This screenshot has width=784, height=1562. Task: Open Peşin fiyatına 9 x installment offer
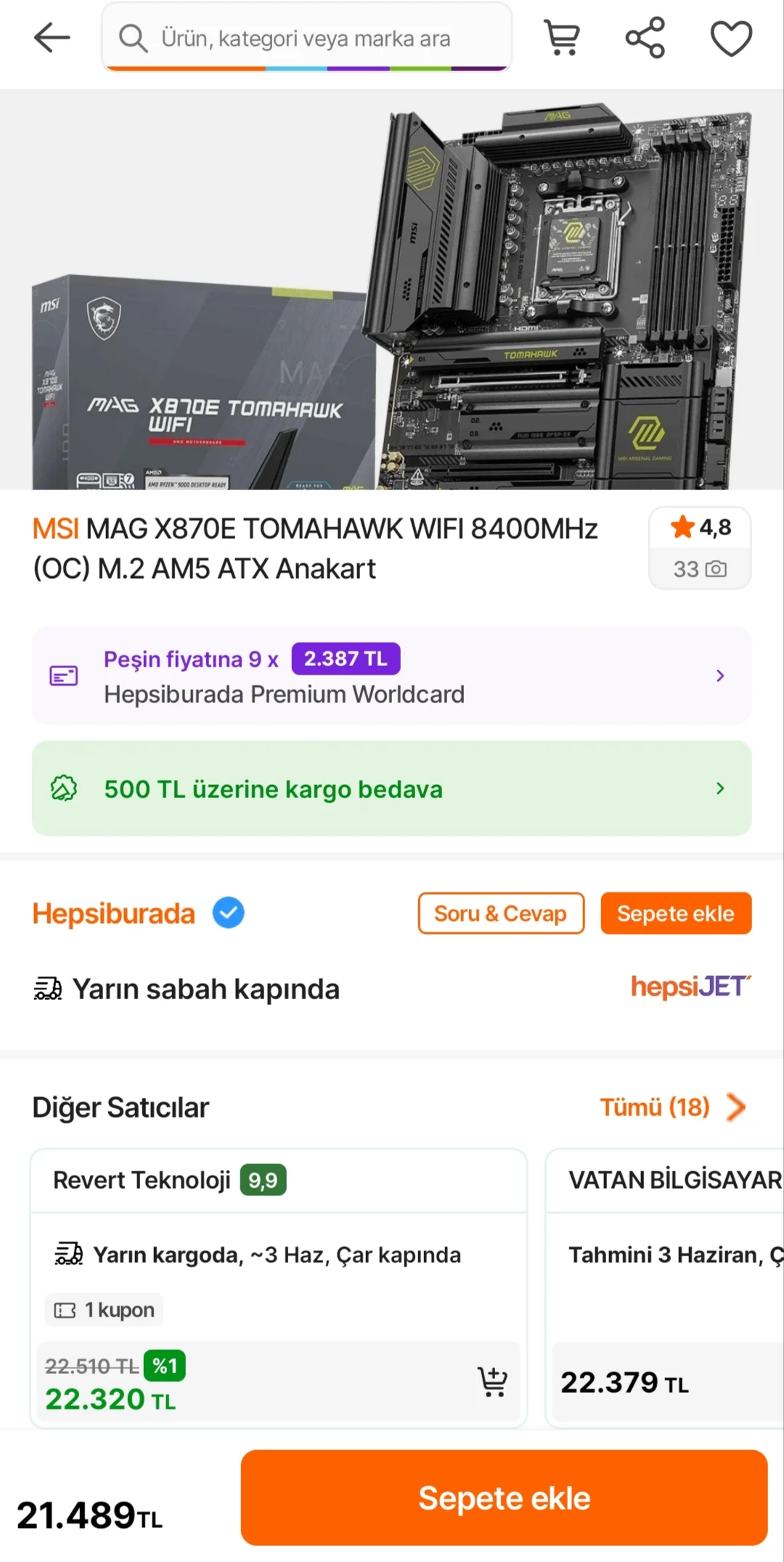click(392, 675)
